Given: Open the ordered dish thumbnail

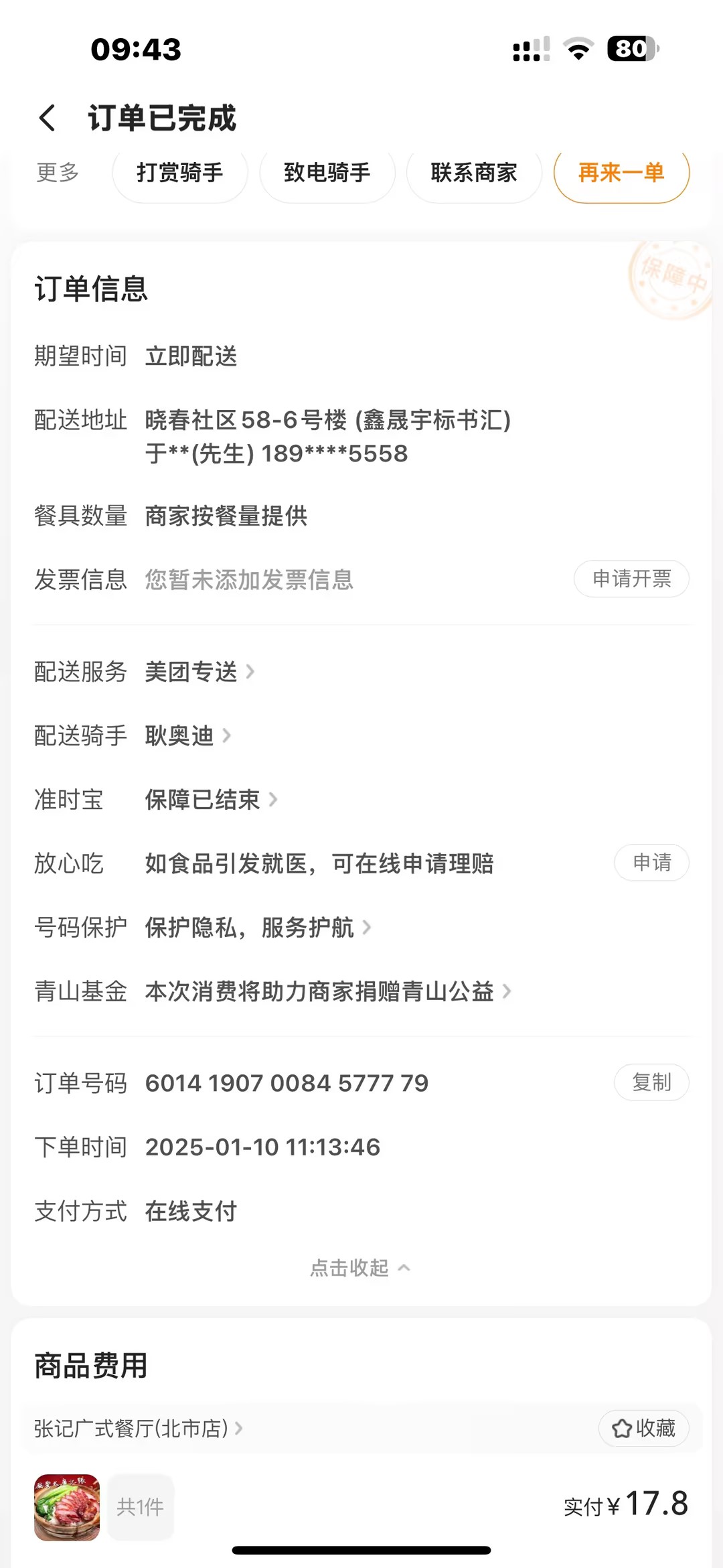Looking at the screenshot, I should click(67, 1507).
